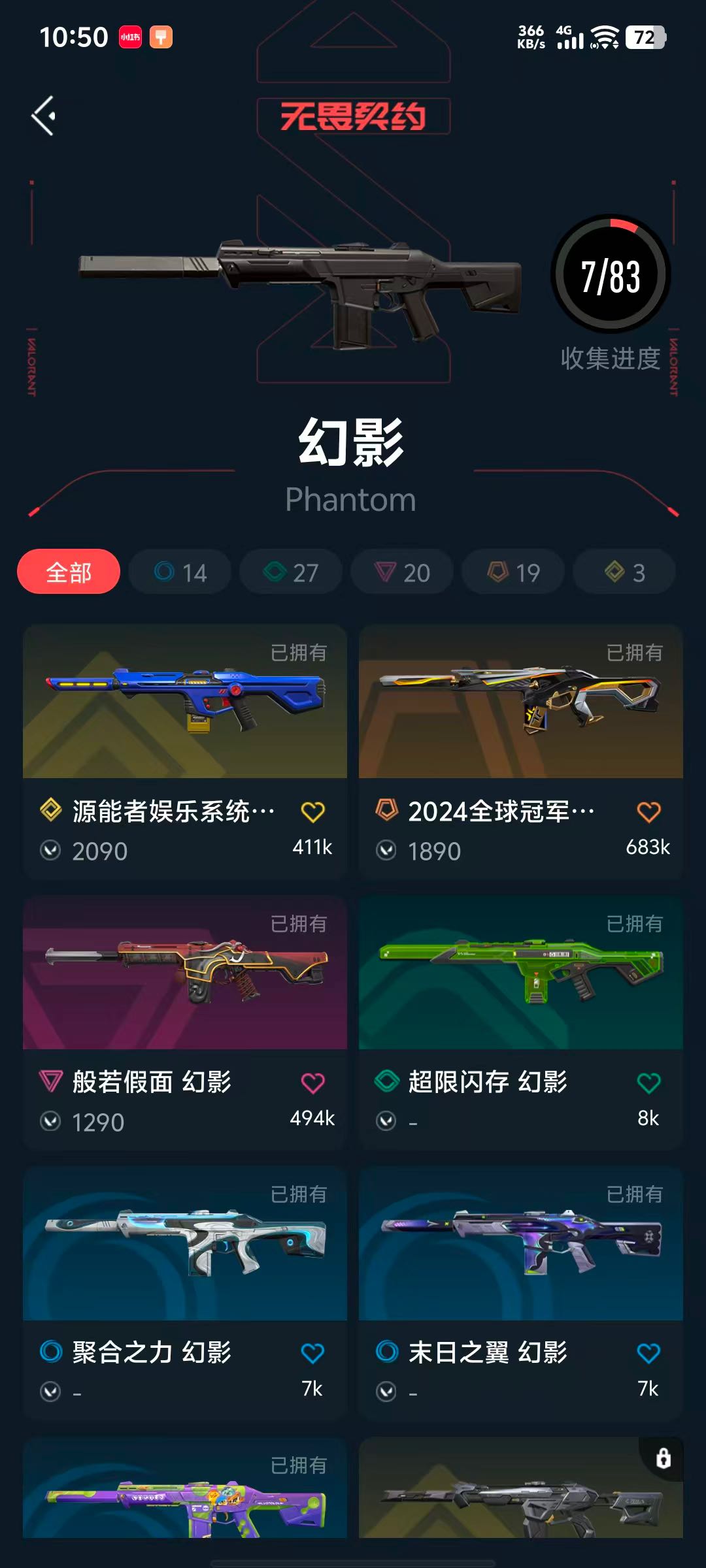Filter skins by the pink tier 20
Image resolution: width=706 pixels, height=1568 pixels.
pos(402,572)
